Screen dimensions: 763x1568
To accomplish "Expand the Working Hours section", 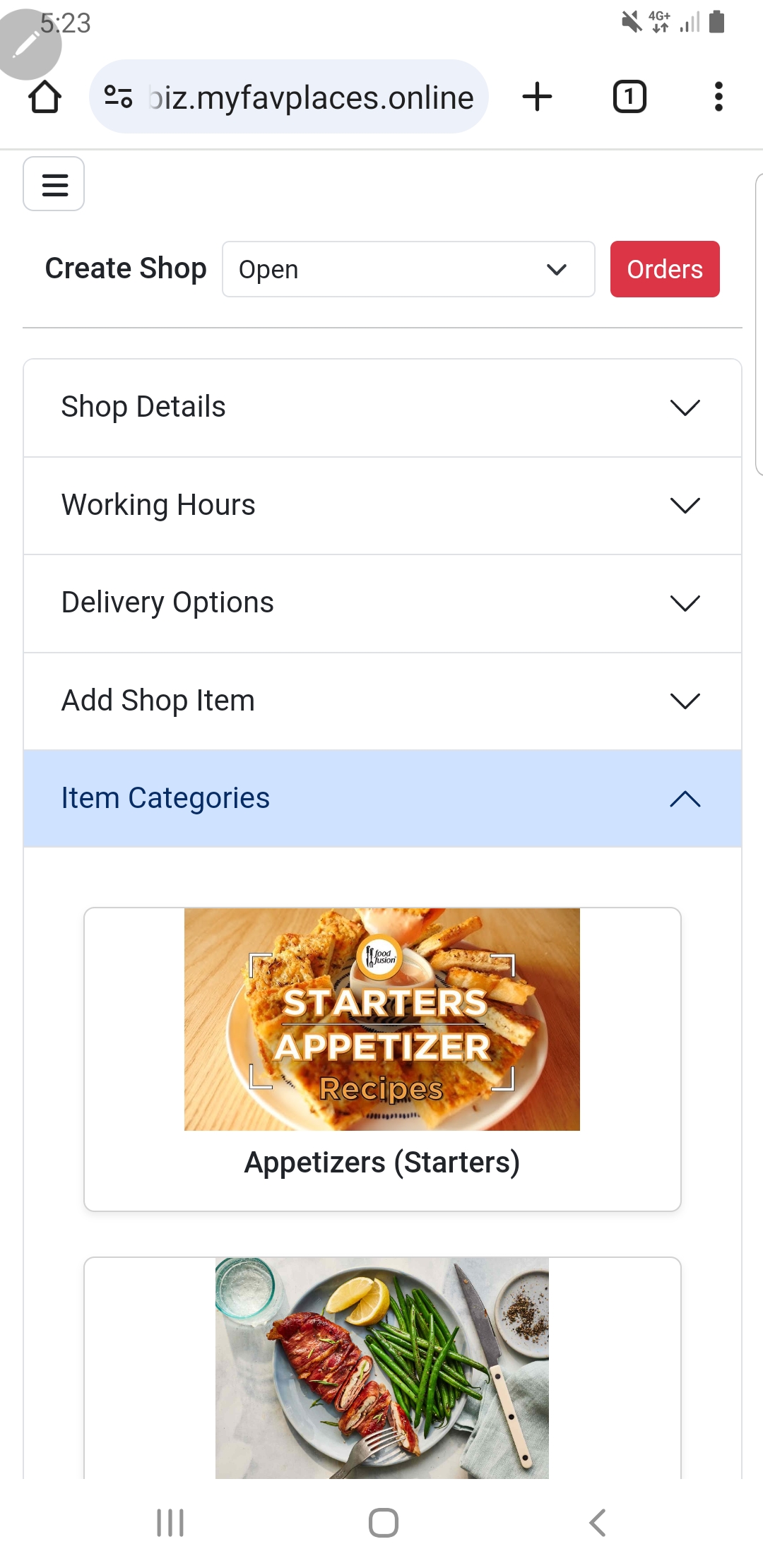I will tap(381, 505).
